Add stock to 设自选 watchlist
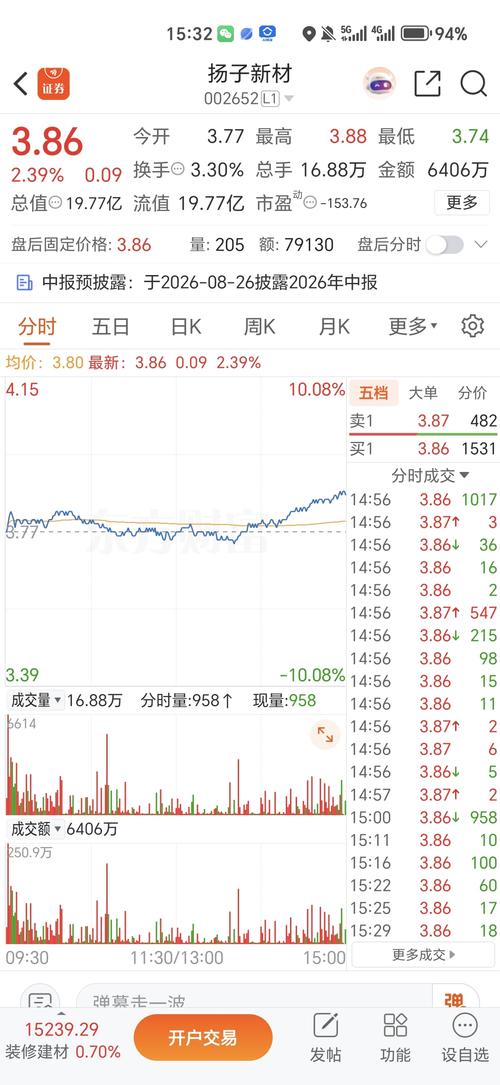This screenshot has height=1085, width=500. 465,1038
